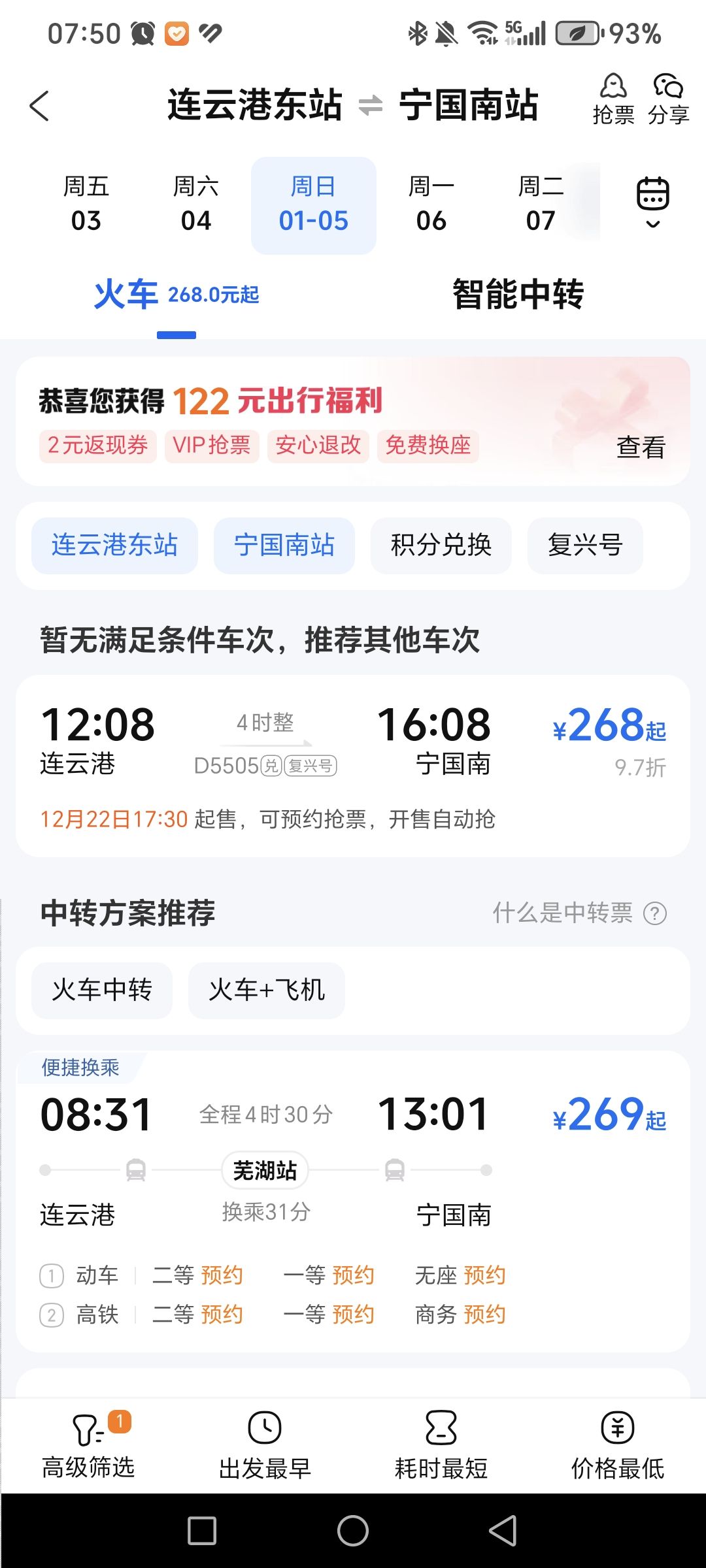Sort by 价格最低 lowest price

pyautogui.click(x=617, y=1445)
